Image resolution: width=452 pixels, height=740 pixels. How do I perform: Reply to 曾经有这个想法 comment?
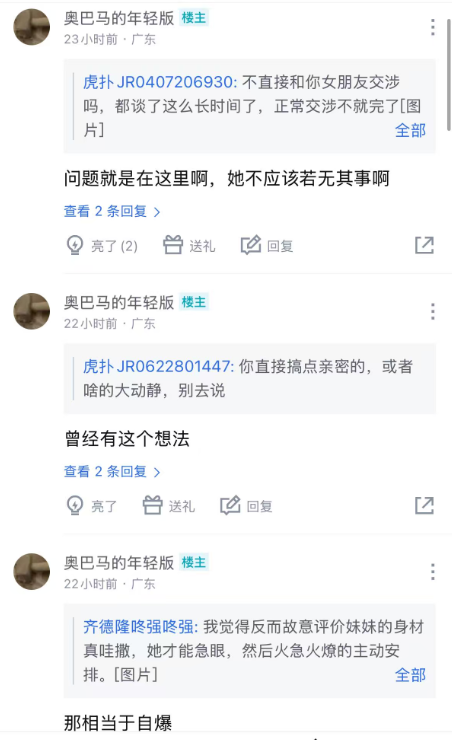[246, 506]
